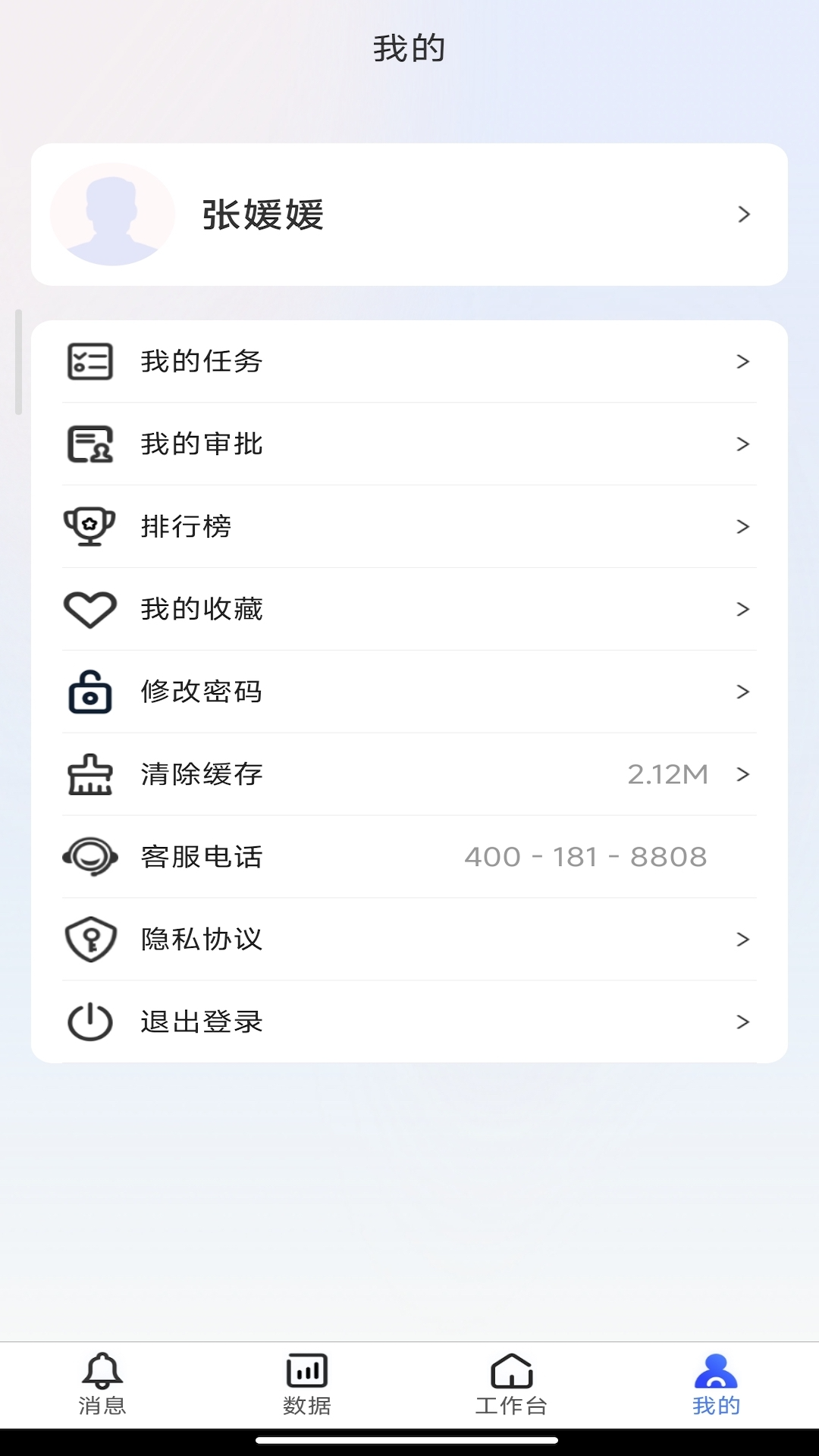Call customer service number 400-181-8808
This screenshot has height=1456, width=819.
[586, 857]
